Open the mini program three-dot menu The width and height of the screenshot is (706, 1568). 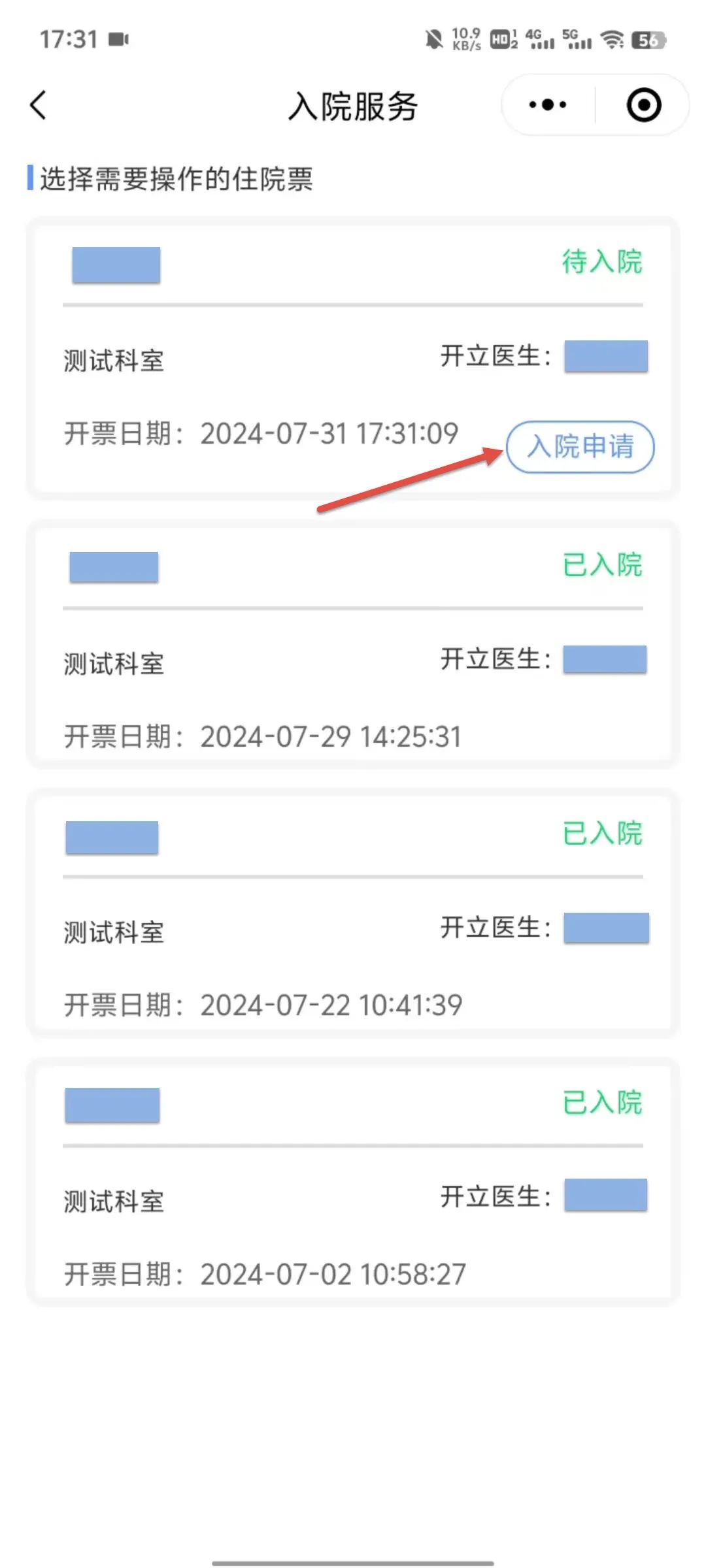coord(548,105)
